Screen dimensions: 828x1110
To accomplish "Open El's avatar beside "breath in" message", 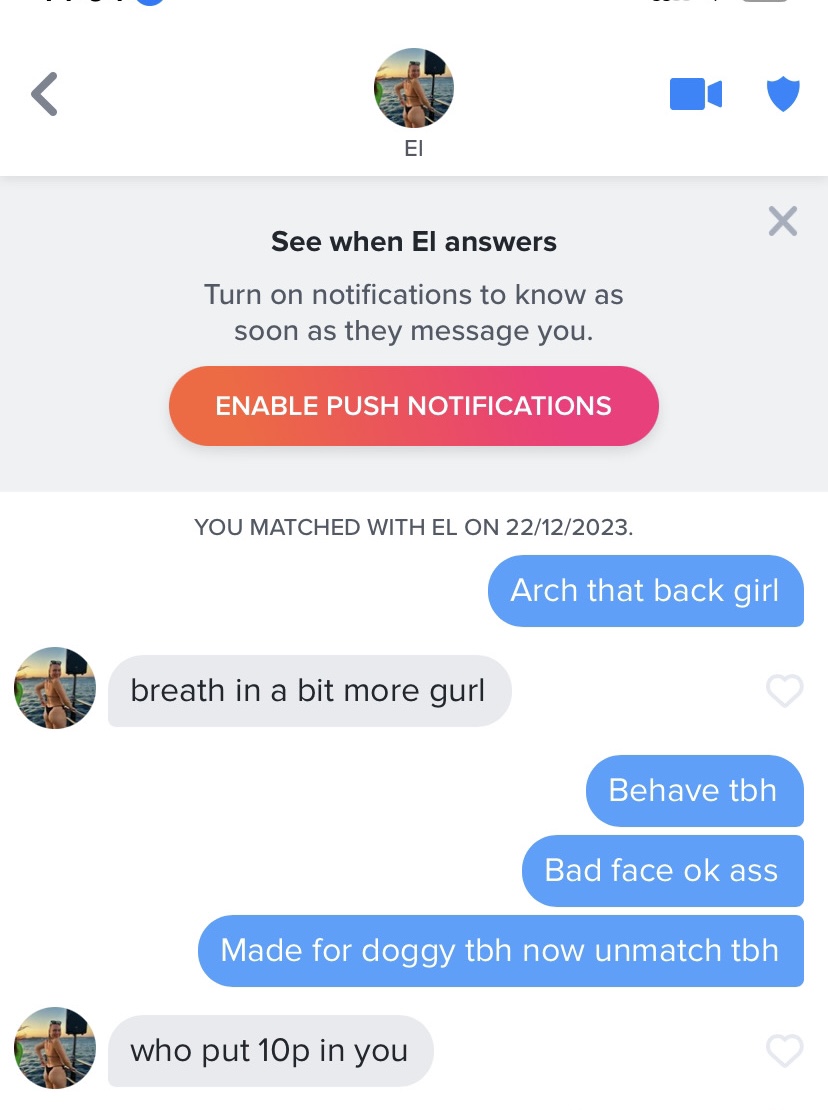I will tap(55, 688).
